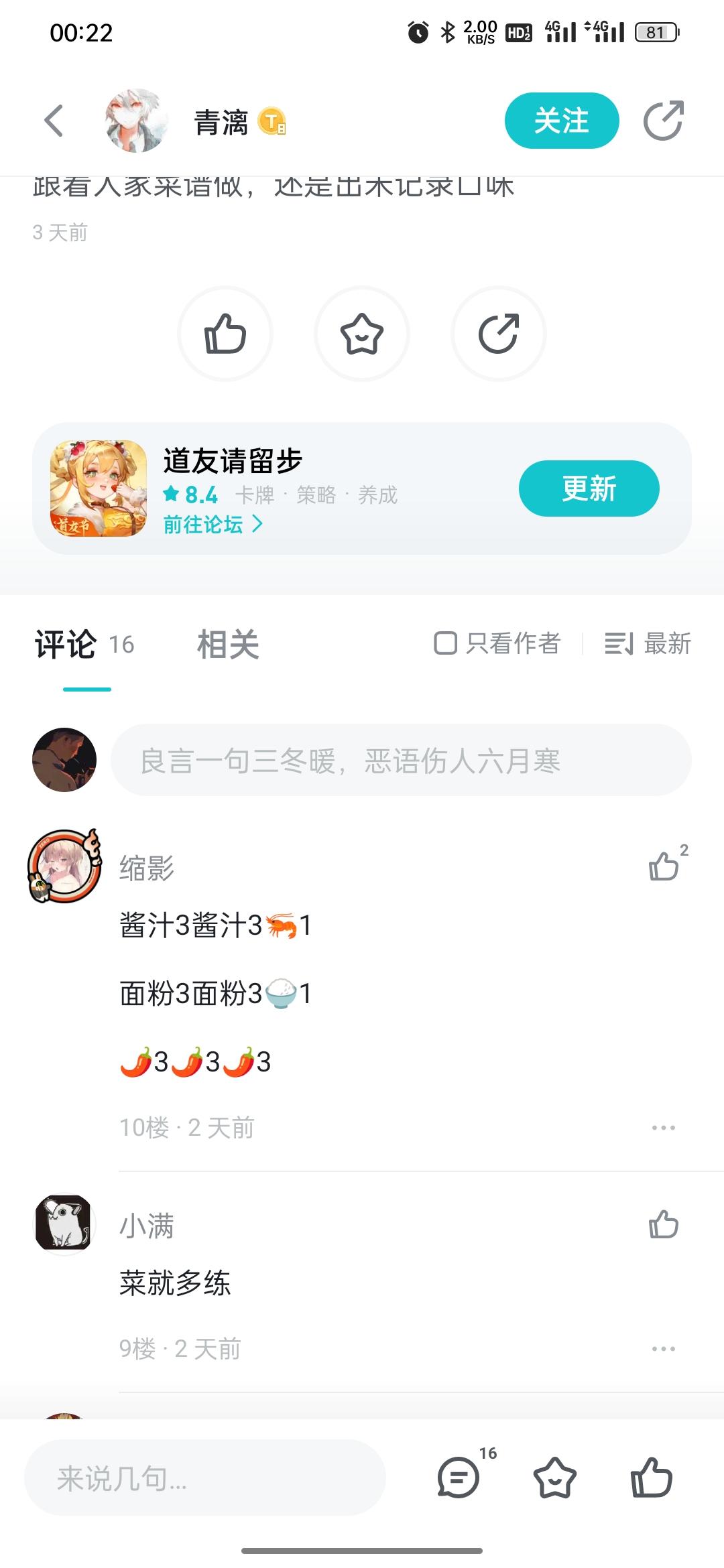Go back using the back arrow
Screen dimensions: 724x1568
(54, 121)
